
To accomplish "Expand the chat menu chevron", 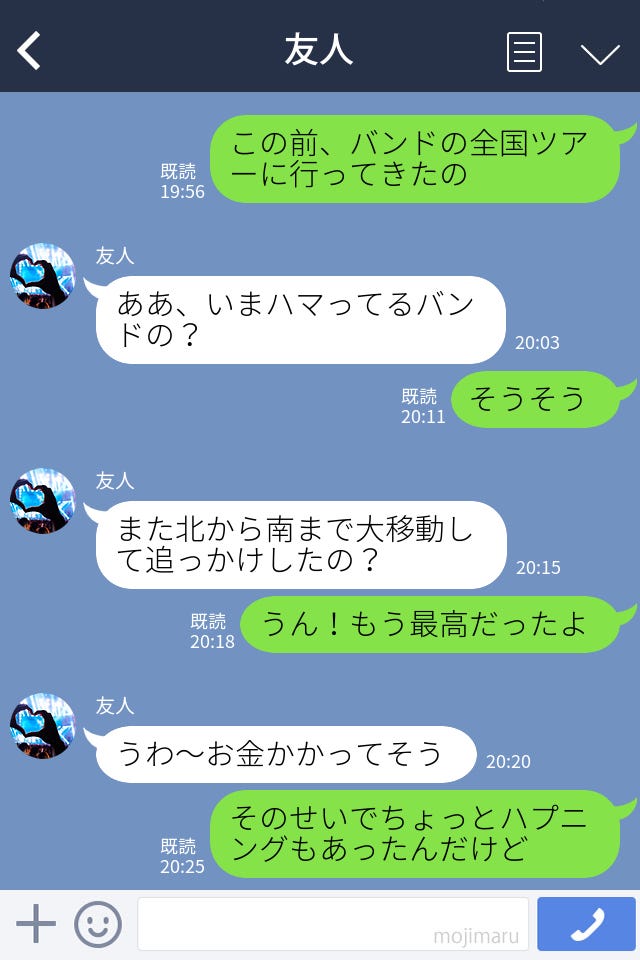I will click(x=600, y=53).
